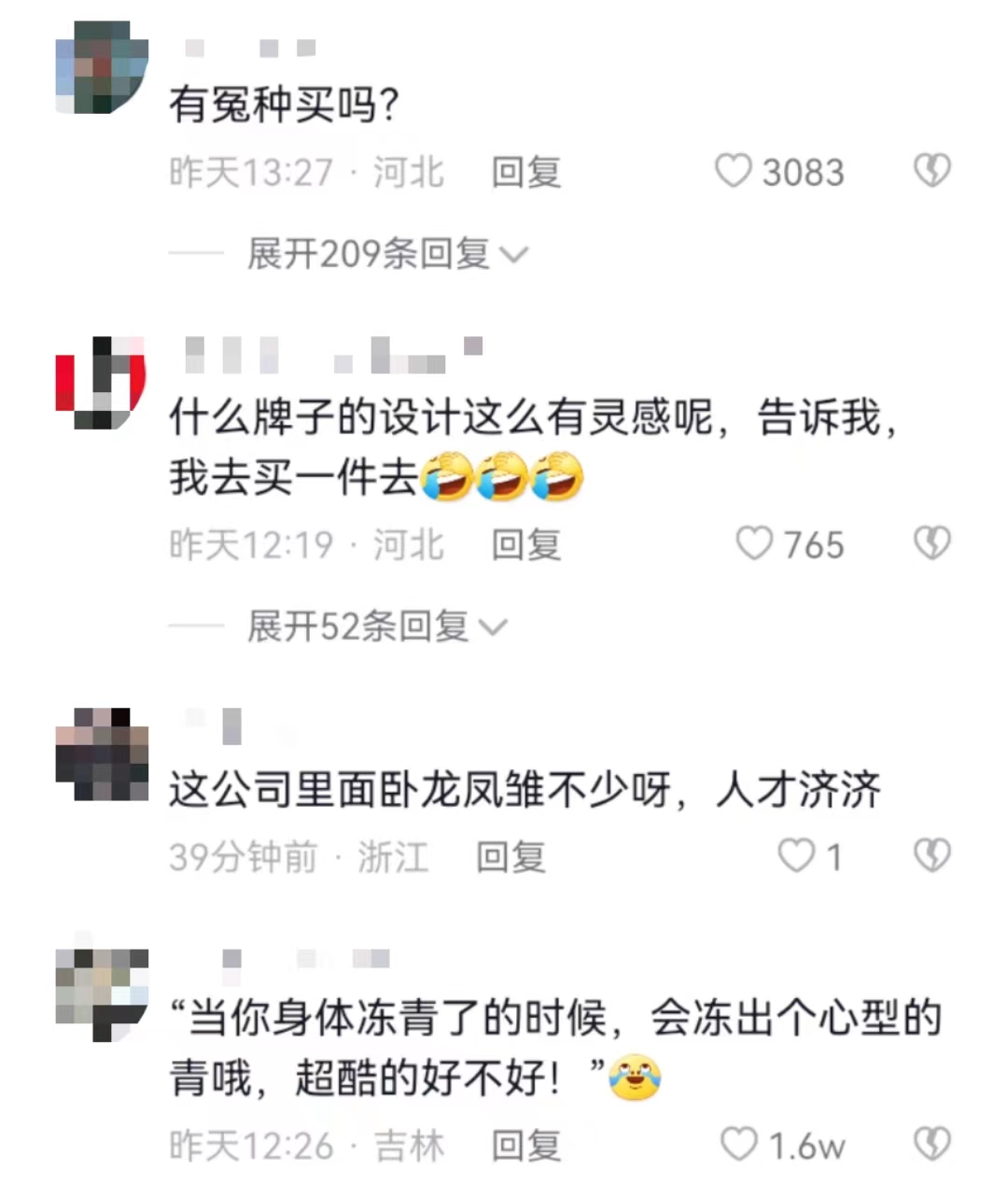Reply to the comment "有冤种买吗?"

tap(525, 172)
